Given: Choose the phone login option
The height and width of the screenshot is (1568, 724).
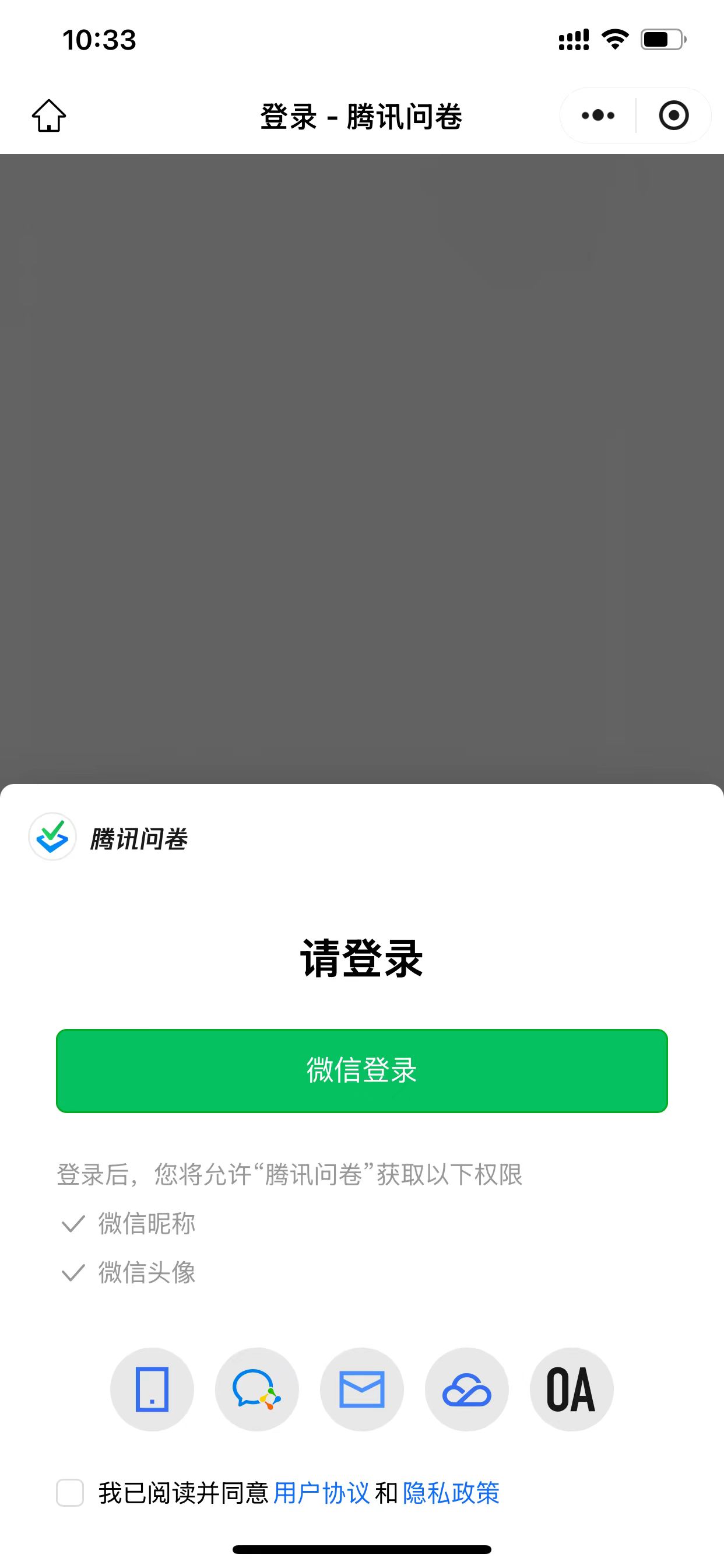Looking at the screenshot, I should (152, 1389).
